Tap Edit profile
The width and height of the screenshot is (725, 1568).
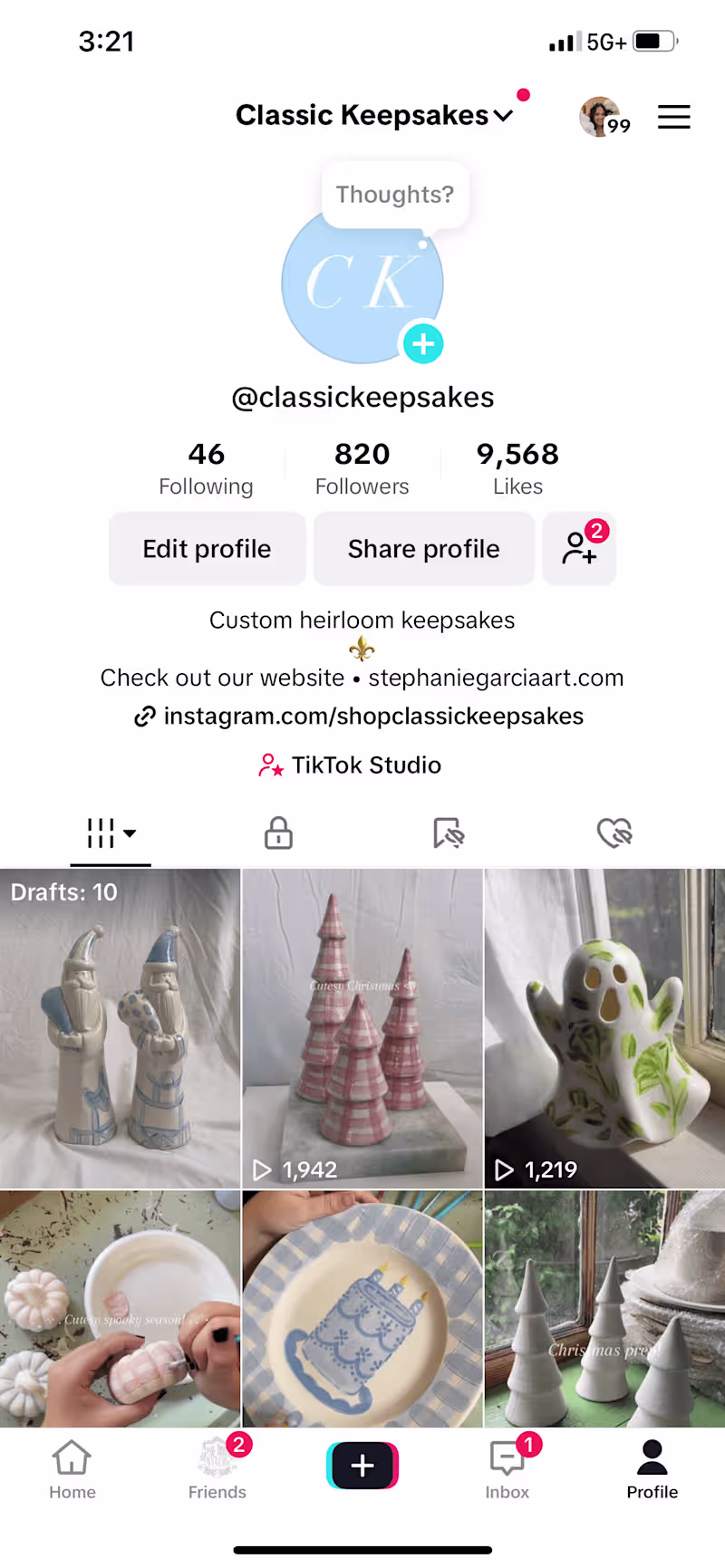click(207, 549)
